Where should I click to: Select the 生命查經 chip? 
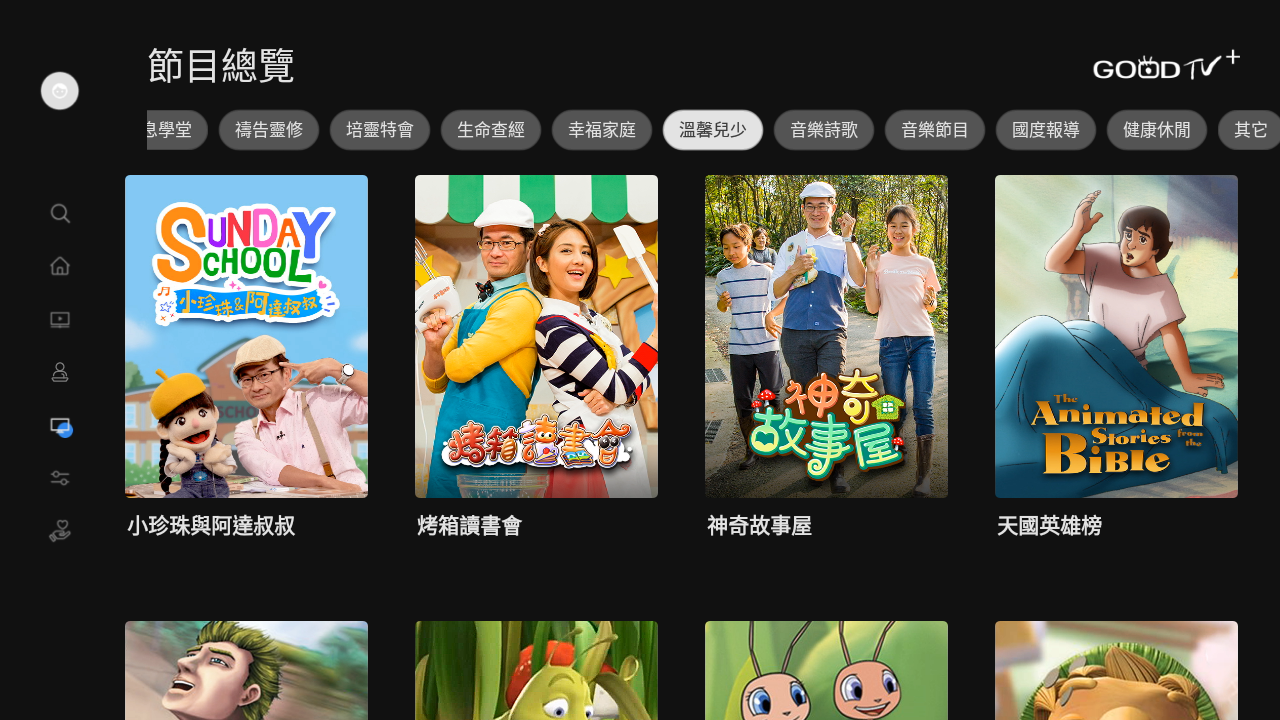point(491,130)
